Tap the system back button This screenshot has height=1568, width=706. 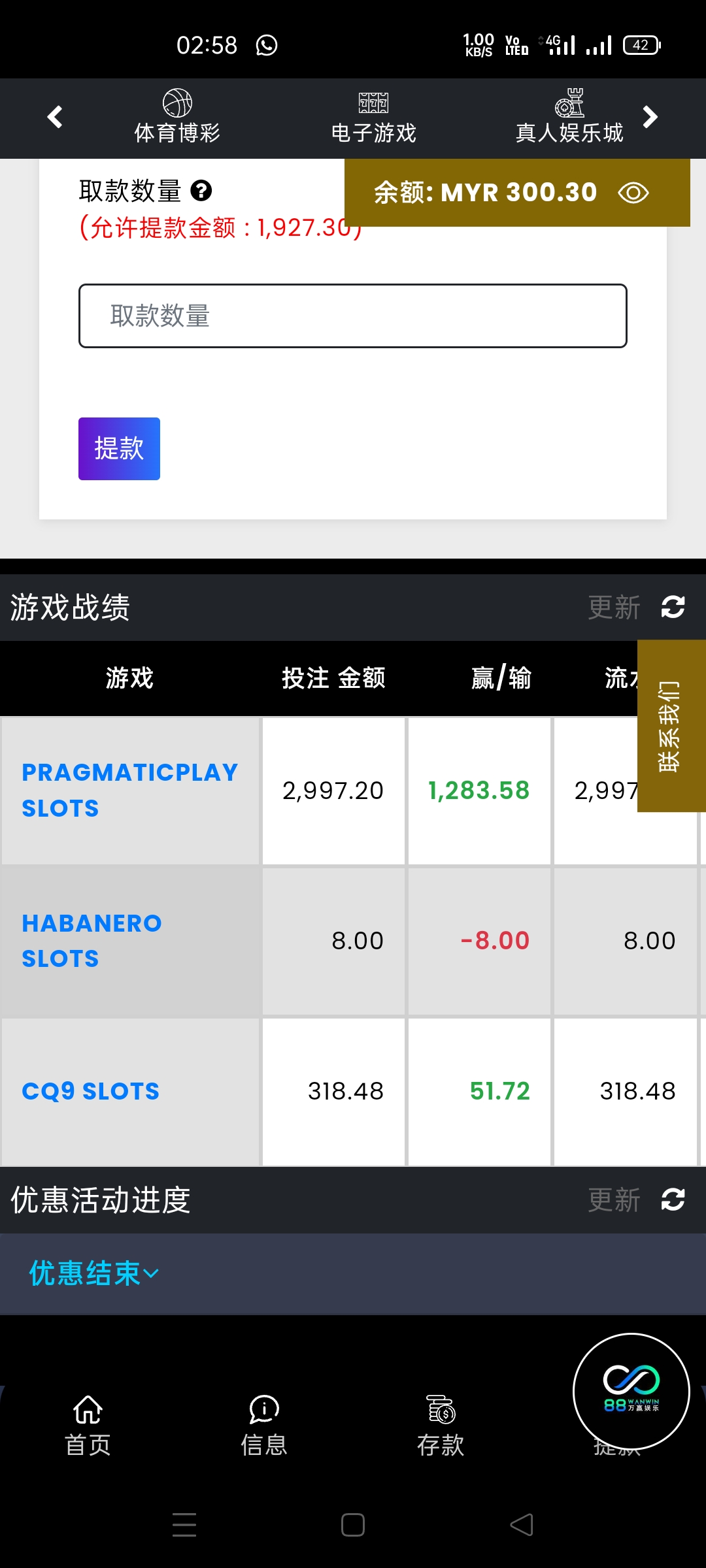(x=521, y=1525)
